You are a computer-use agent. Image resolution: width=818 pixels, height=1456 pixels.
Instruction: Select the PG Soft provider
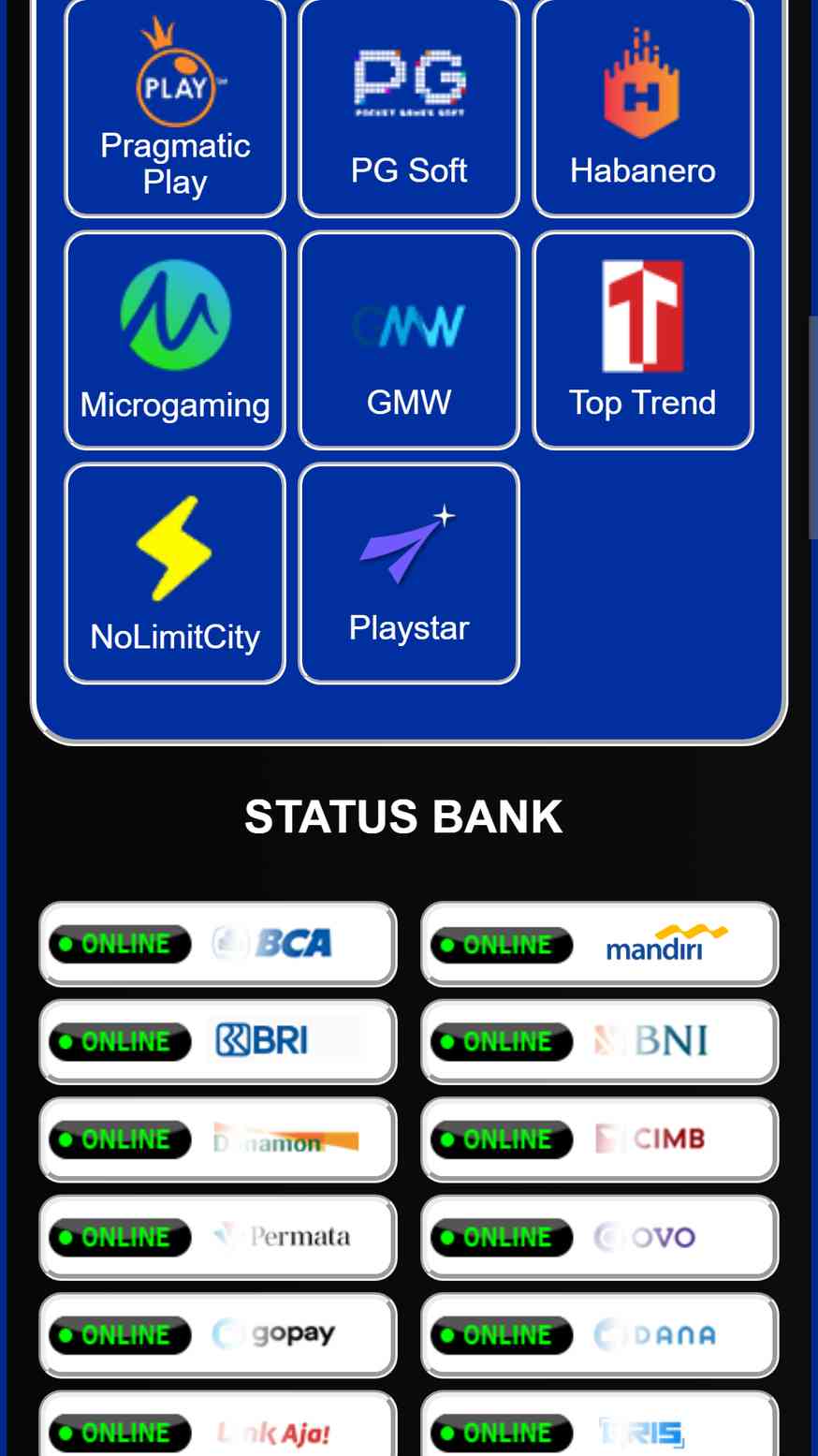pyautogui.click(x=409, y=108)
